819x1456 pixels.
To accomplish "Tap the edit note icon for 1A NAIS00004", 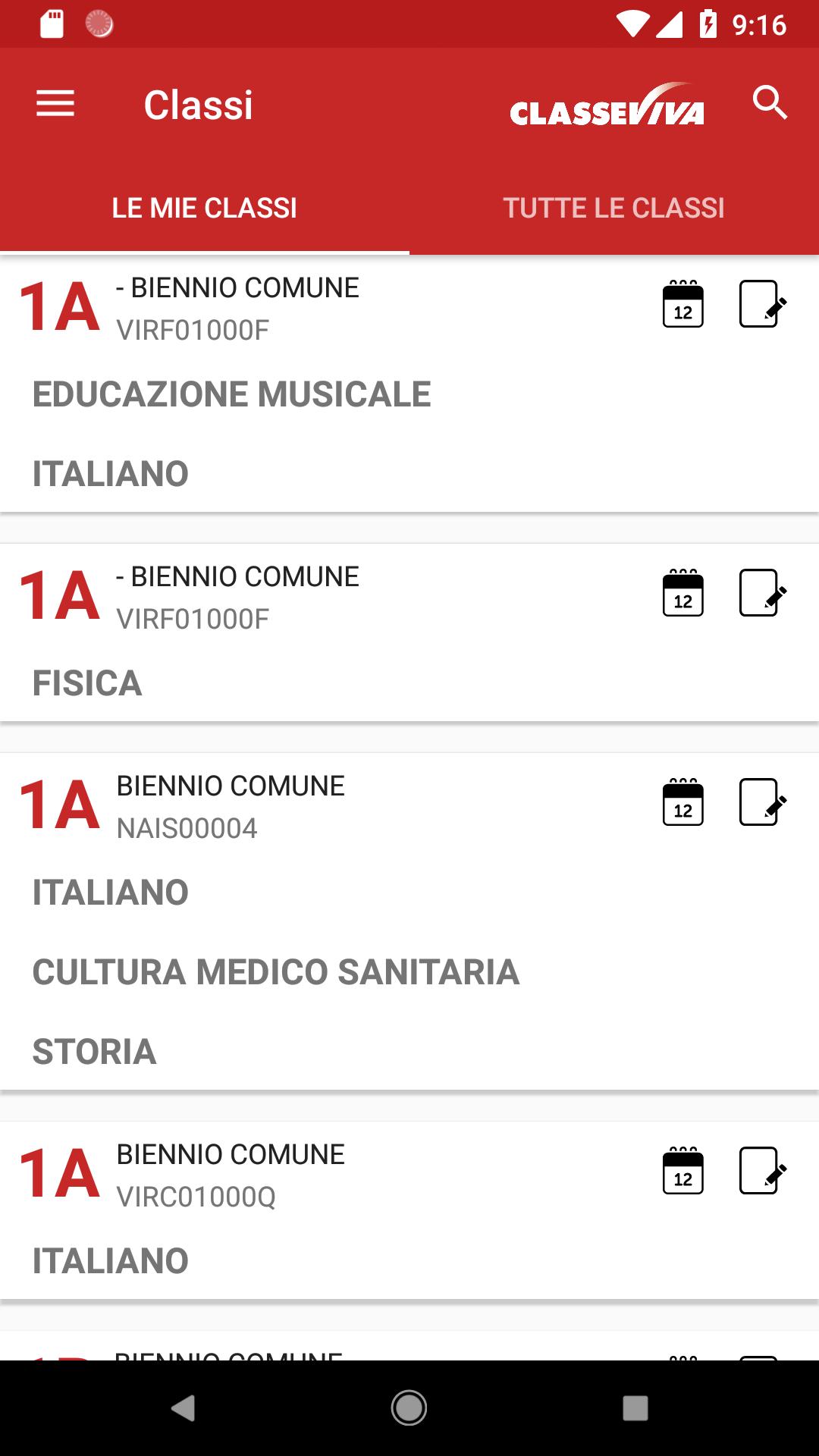I will (762, 803).
